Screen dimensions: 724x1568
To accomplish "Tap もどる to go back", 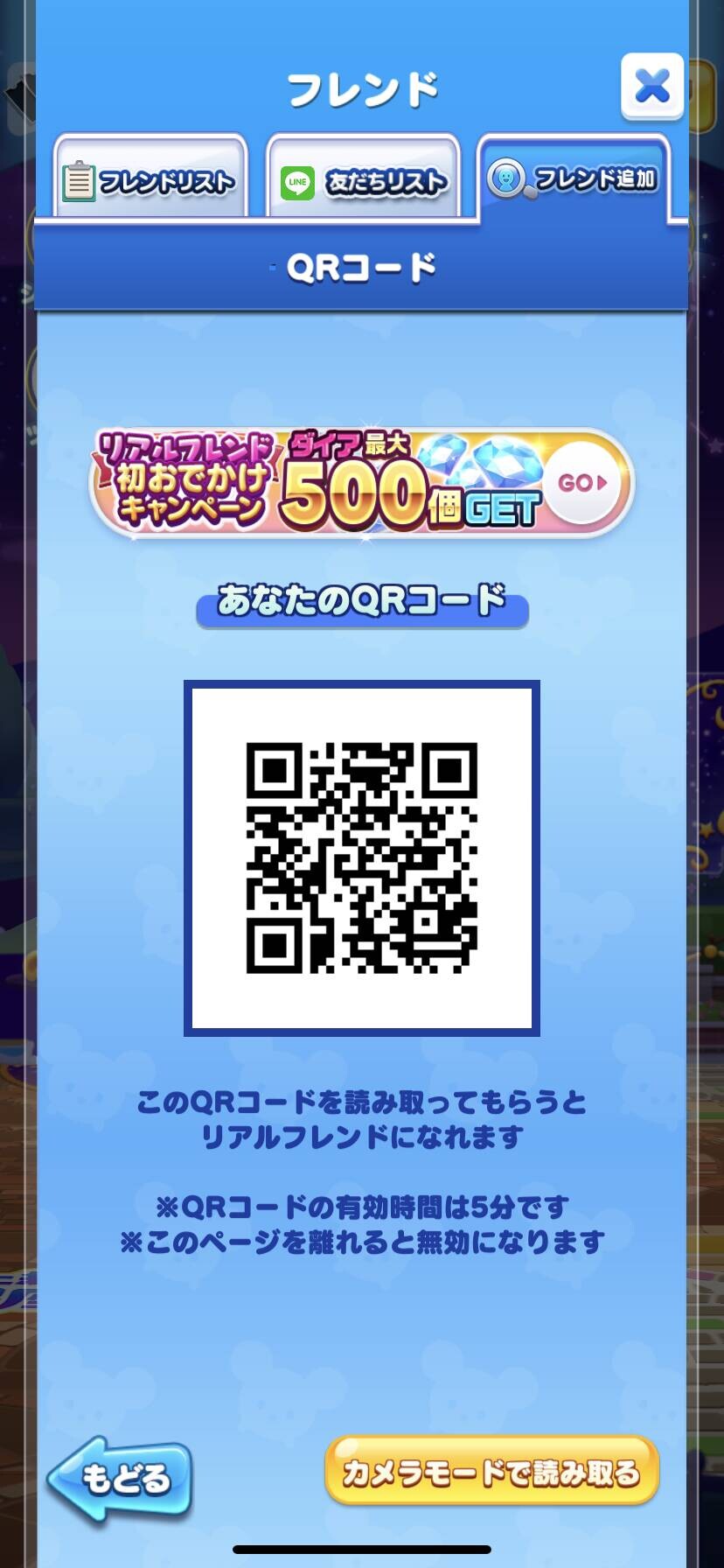I will pyautogui.click(x=120, y=1479).
